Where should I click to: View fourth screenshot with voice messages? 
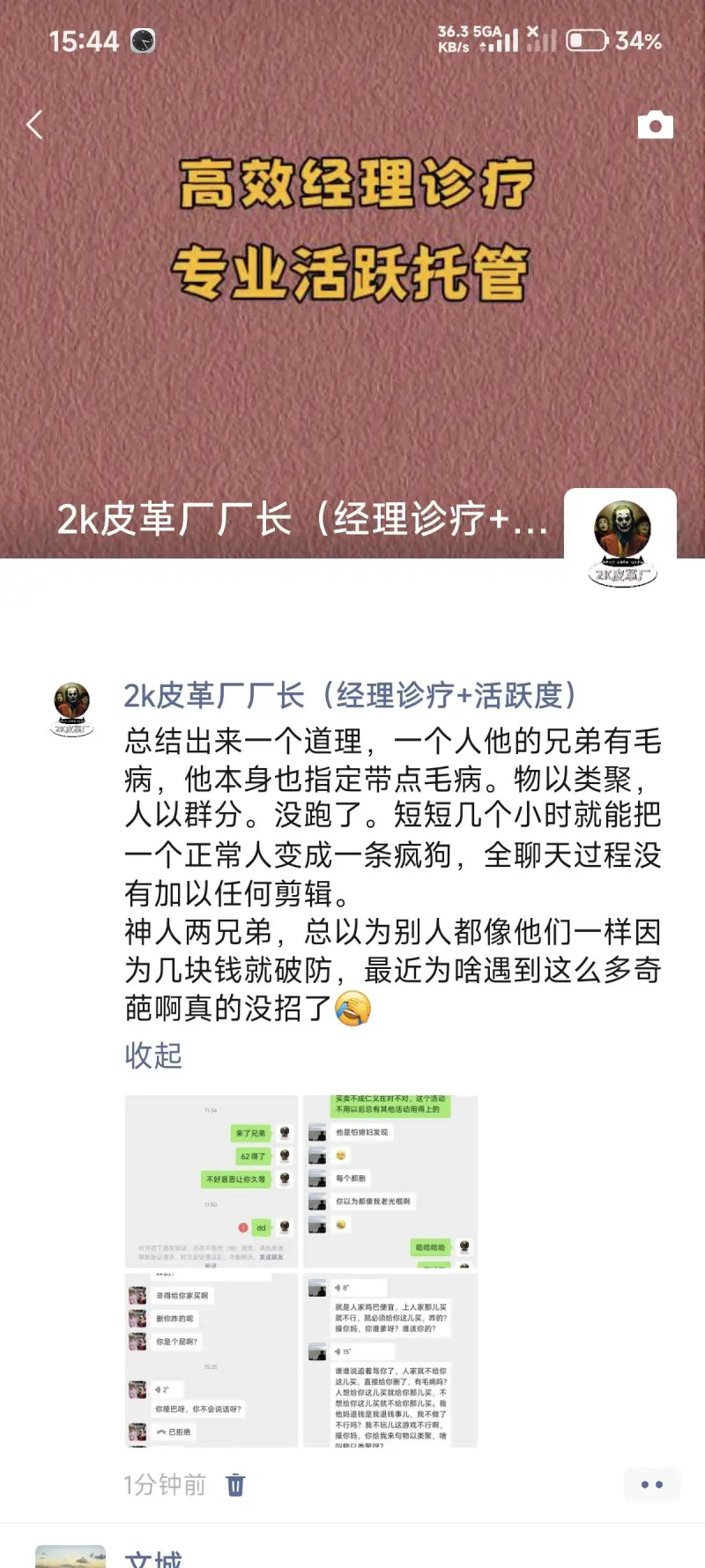click(390, 1359)
